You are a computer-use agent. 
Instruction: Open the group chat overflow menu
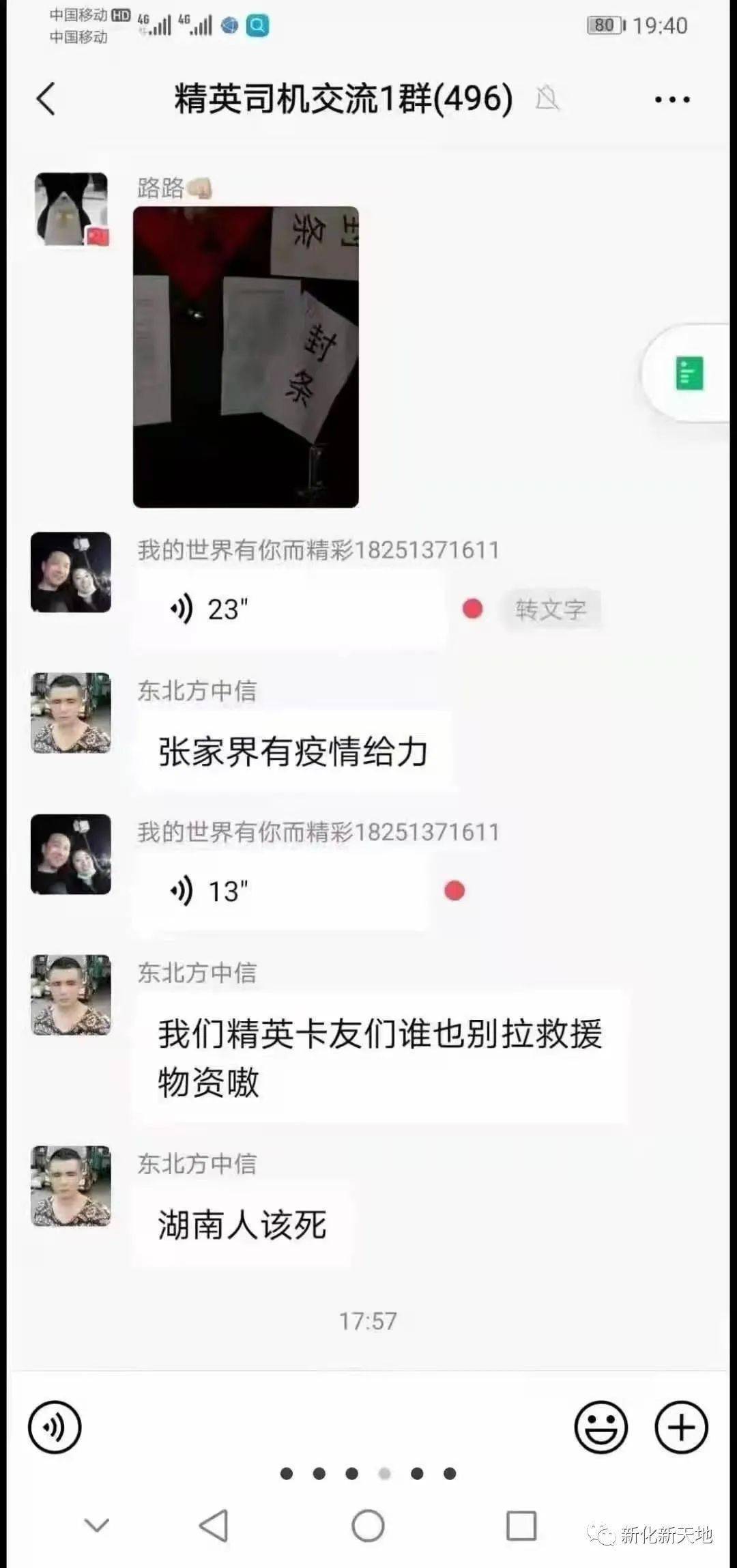tap(672, 100)
